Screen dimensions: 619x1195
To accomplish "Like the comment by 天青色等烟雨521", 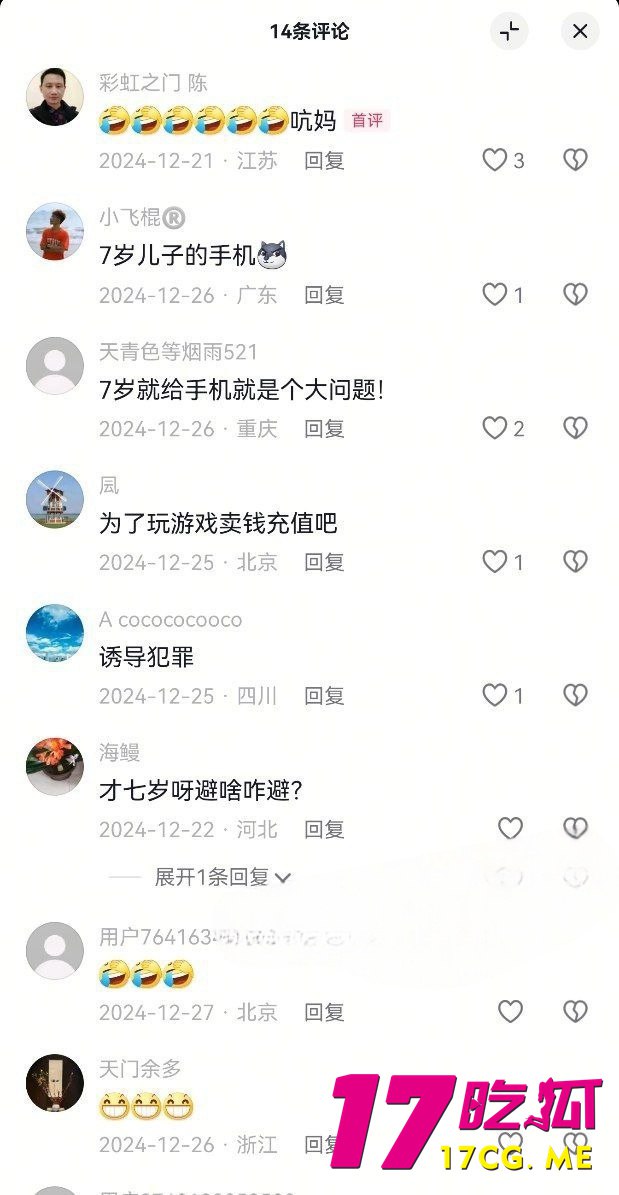I will click(x=495, y=428).
